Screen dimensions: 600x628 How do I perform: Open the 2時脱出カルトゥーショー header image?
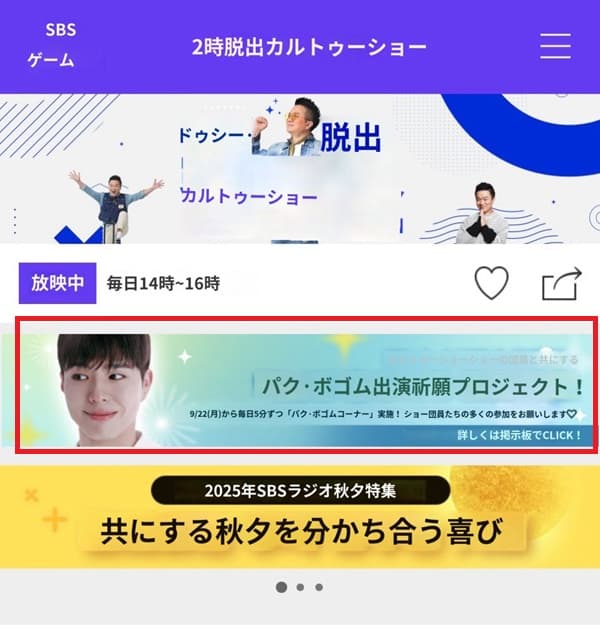click(x=300, y=168)
